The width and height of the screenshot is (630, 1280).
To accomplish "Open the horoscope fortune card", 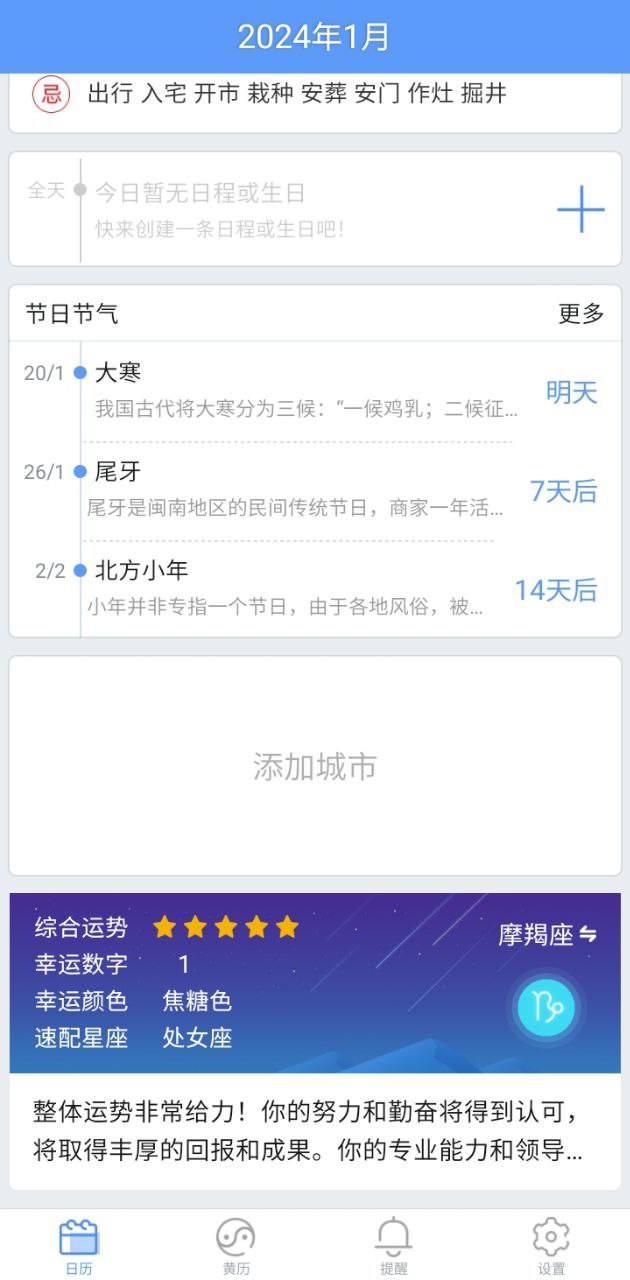I will 315,1041.
